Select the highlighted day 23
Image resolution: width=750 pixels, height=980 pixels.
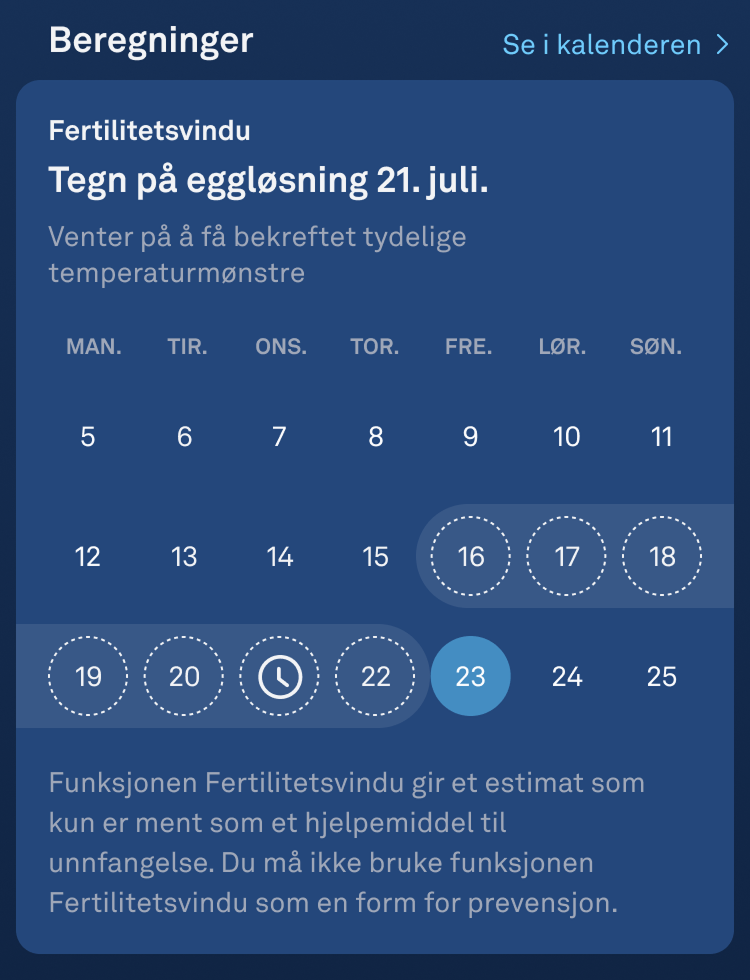click(x=470, y=677)
